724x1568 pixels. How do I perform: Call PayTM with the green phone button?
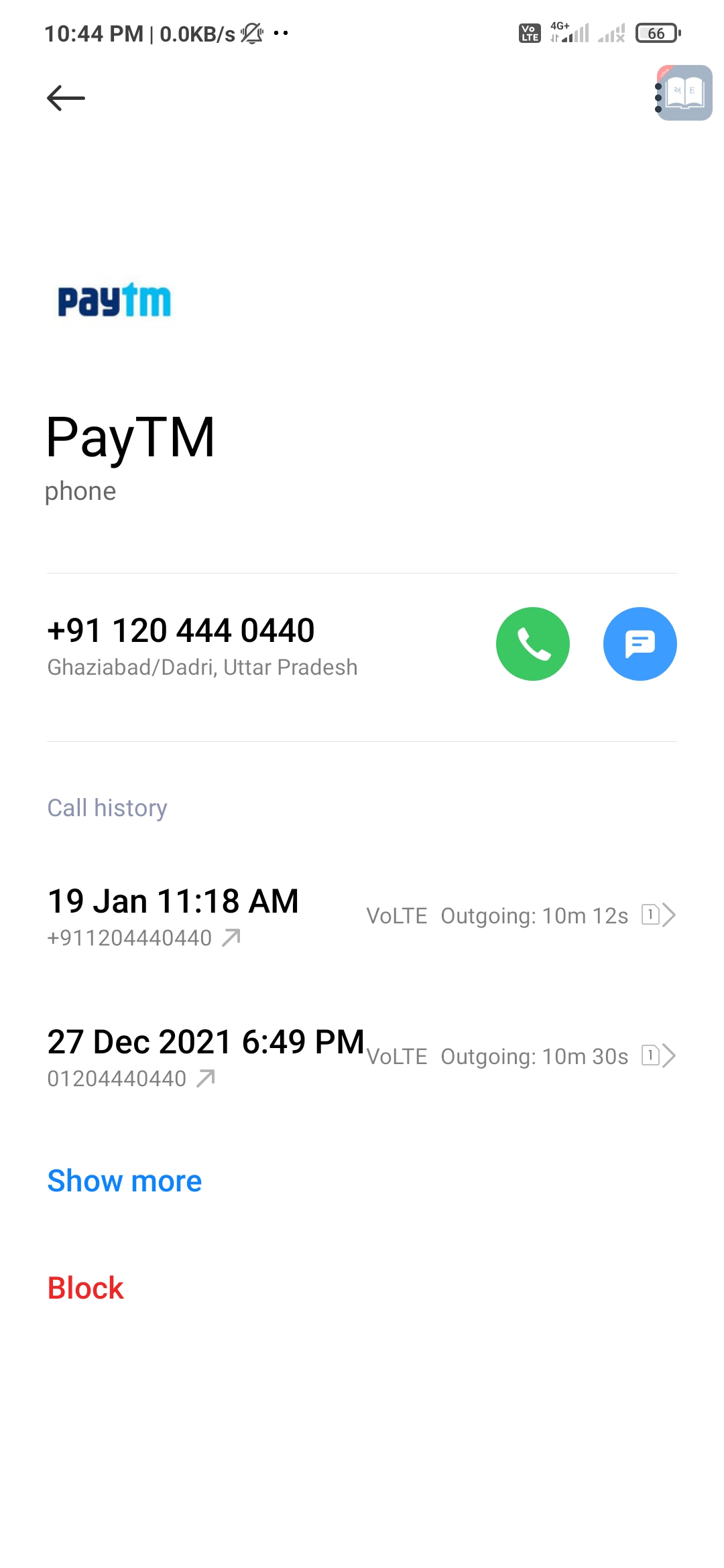532,644
